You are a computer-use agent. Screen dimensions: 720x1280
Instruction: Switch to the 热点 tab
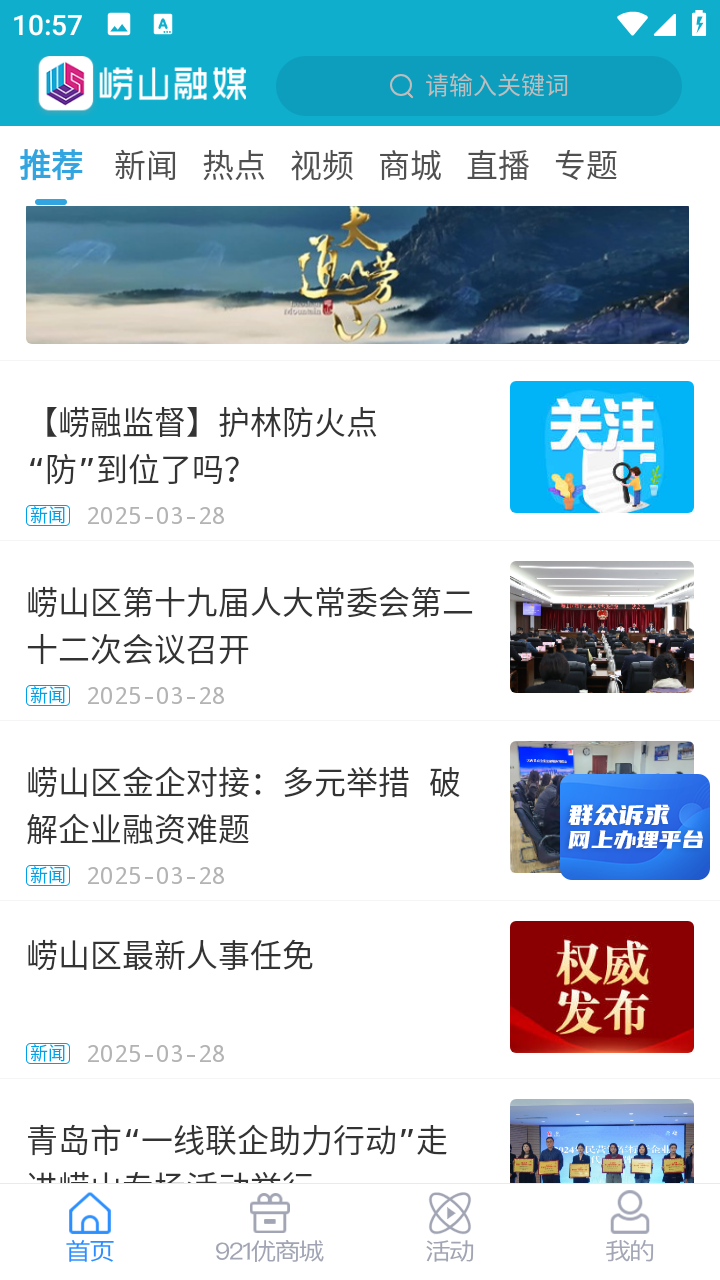pos(233,165)
